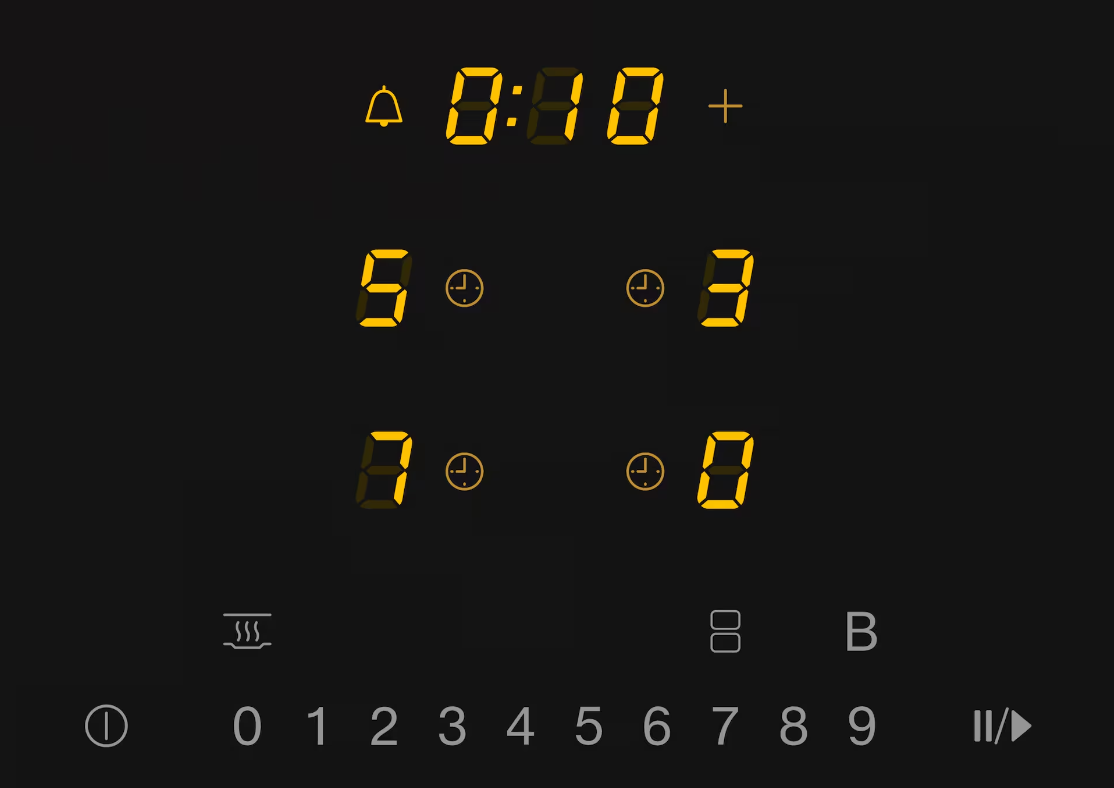Choose power level 6

(x=656, y=727)
